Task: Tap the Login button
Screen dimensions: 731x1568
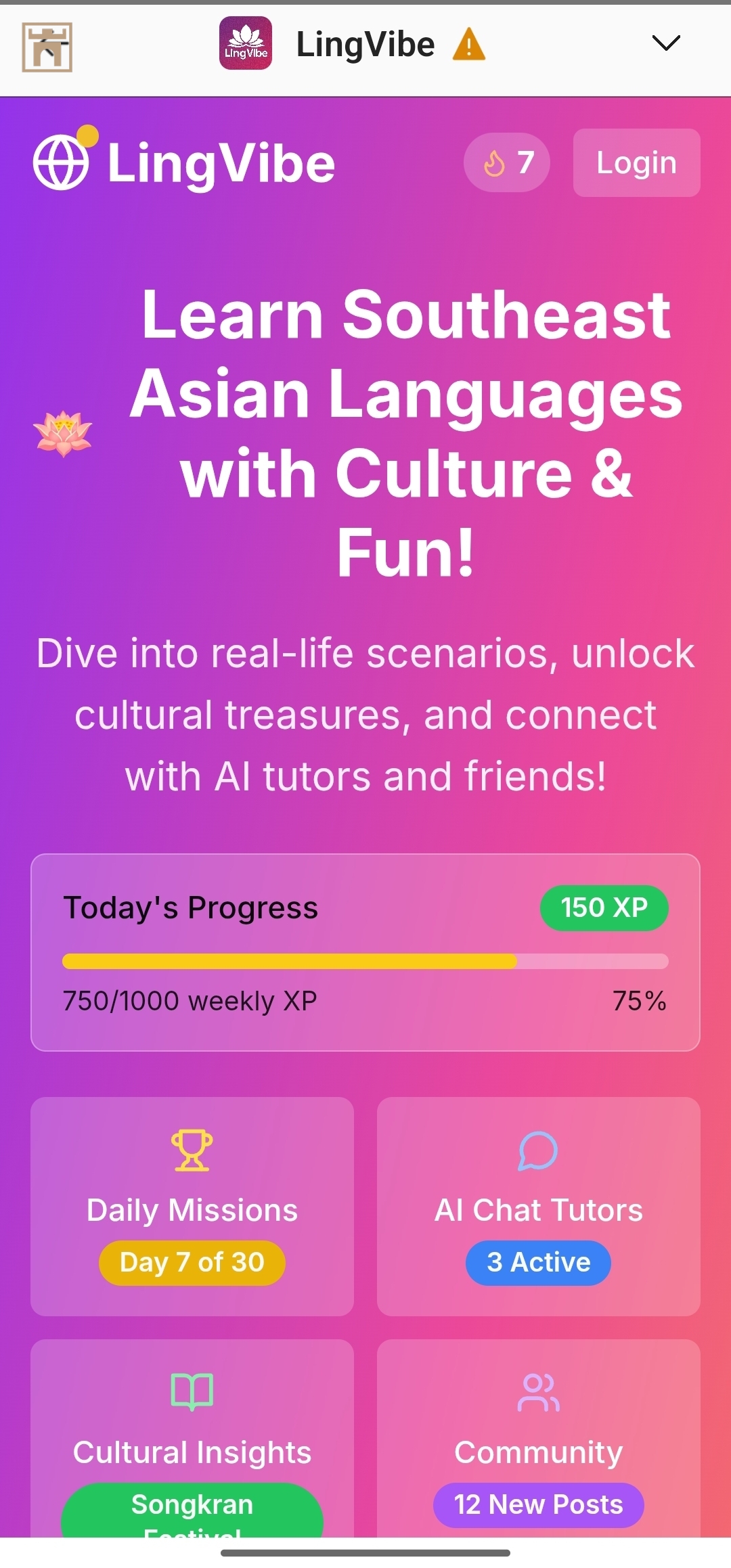Action: click(x=636, y=162)
